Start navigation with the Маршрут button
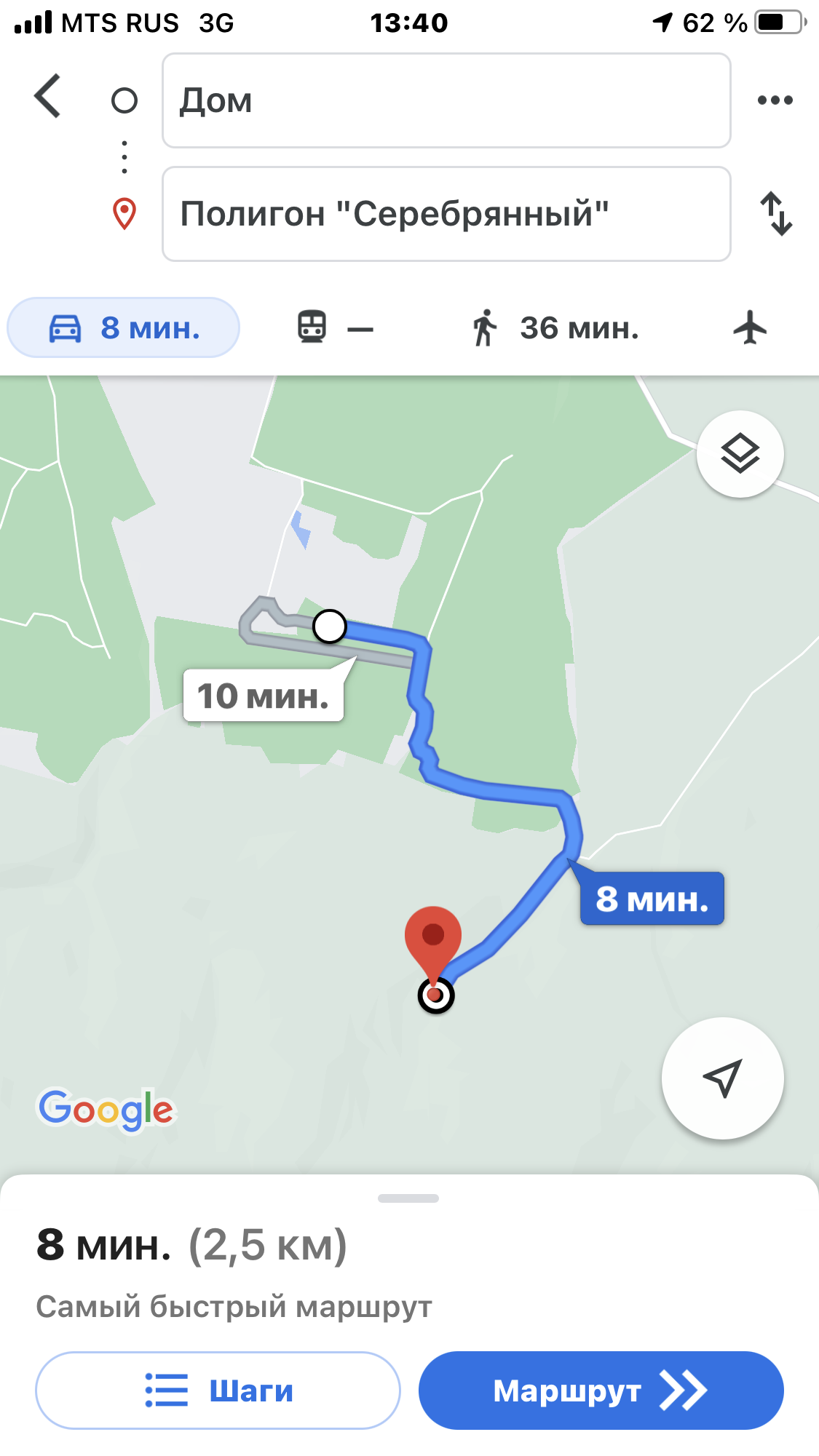Image resolution: width=819 pixels, height=1456 pixels. pyautogui.click(x=601, y=1391)
